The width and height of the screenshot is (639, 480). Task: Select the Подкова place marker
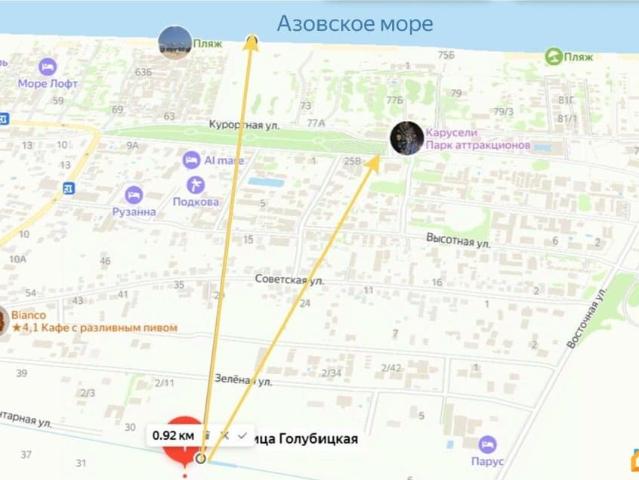pos(196,185)
